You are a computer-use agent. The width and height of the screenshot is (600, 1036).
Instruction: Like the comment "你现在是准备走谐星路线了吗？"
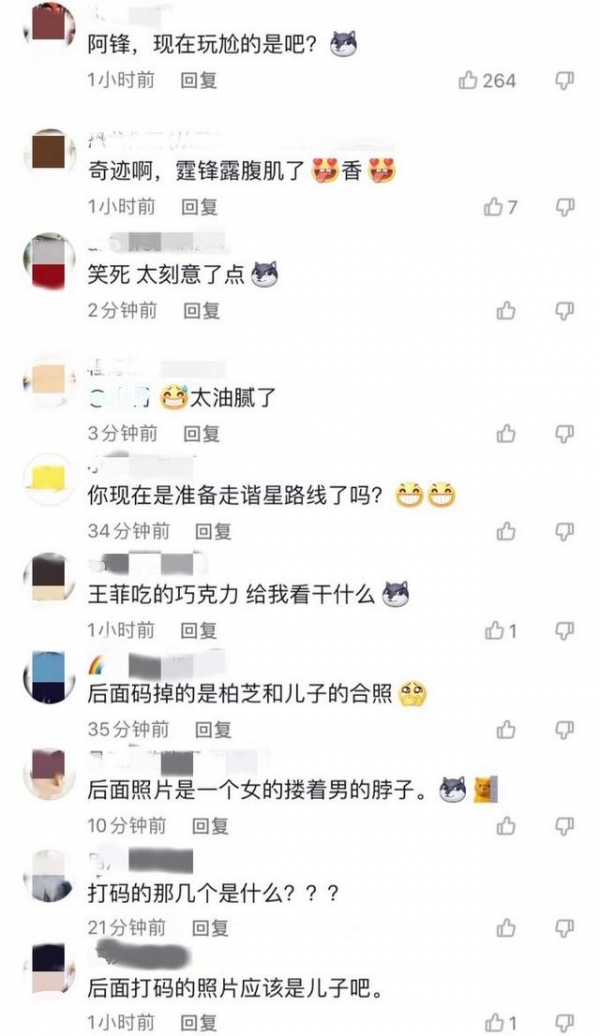pyautogui.click(x=507, y=530)
